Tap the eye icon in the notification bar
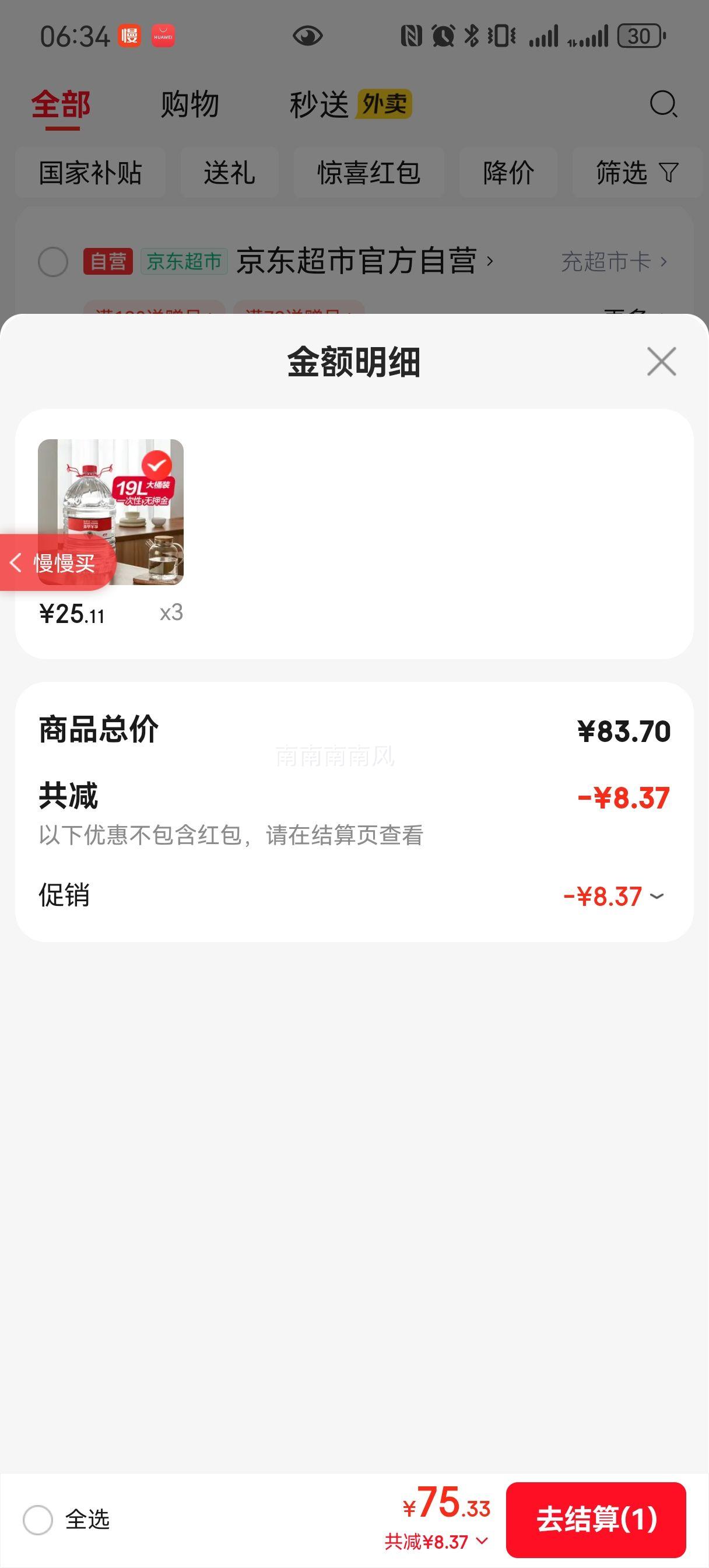709x1568 pixels. click(308, 37)
